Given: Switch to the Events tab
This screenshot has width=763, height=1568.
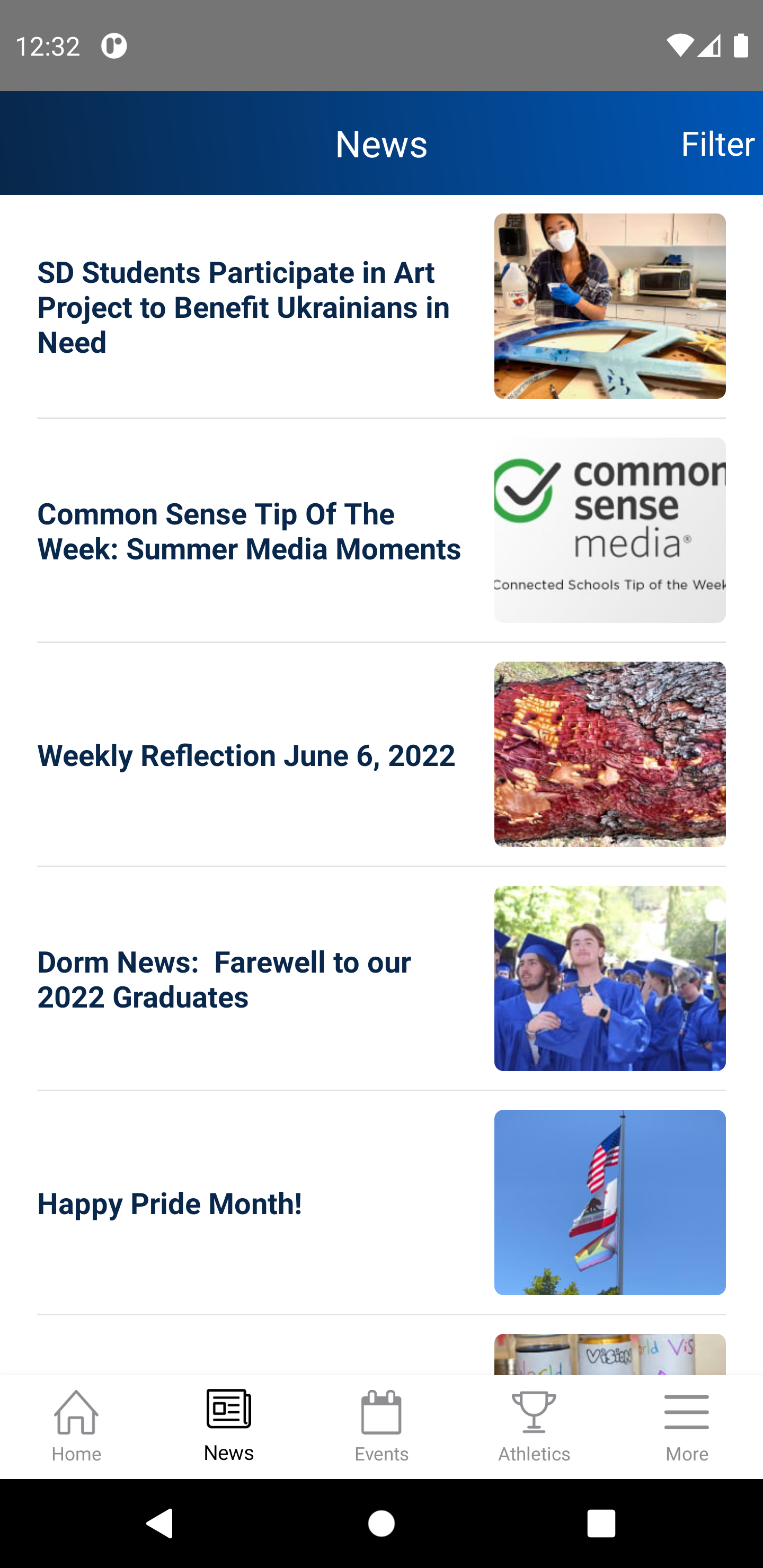Looking at the screenshot, I should pyautogui.click(x=382, y=1426).
